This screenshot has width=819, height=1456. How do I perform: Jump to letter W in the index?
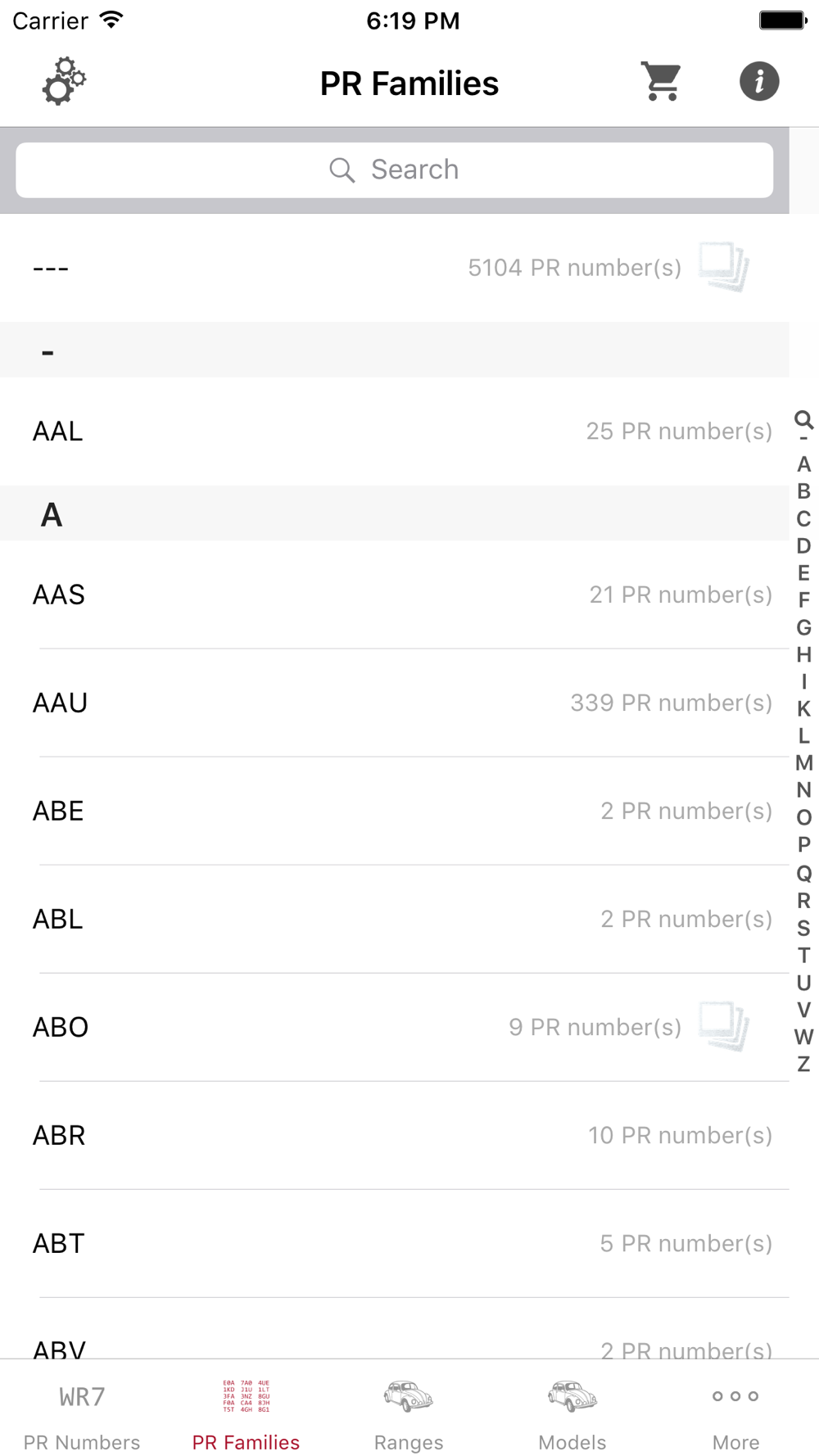click(x=803, y=1037)
